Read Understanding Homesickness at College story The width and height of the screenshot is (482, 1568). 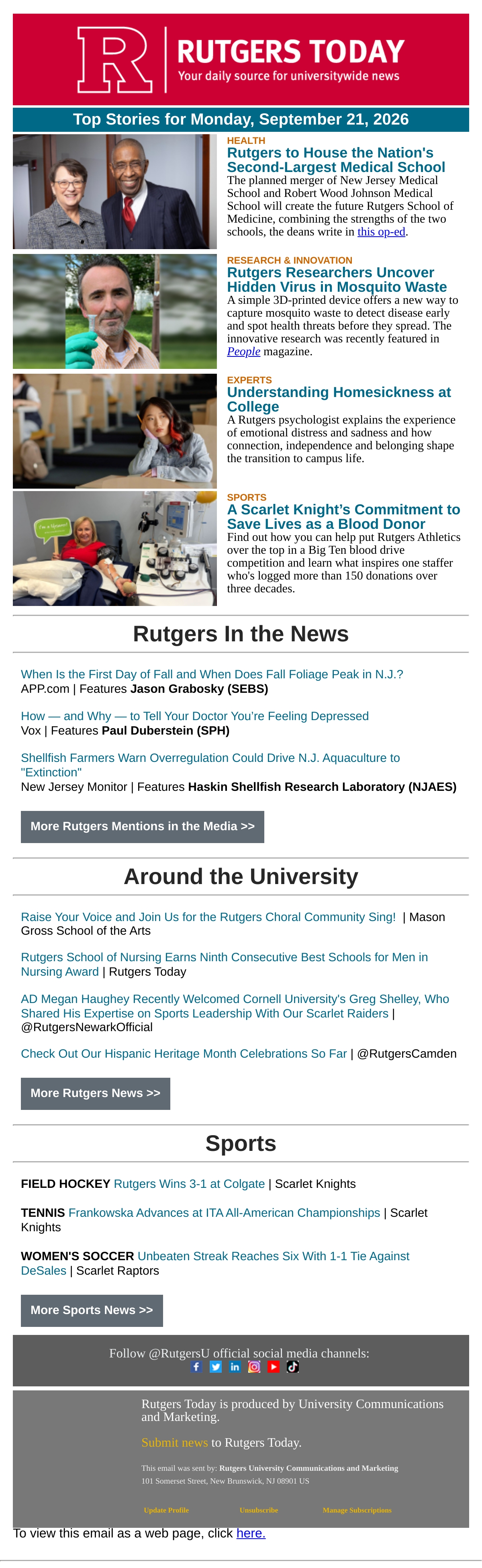pos(339,400)
